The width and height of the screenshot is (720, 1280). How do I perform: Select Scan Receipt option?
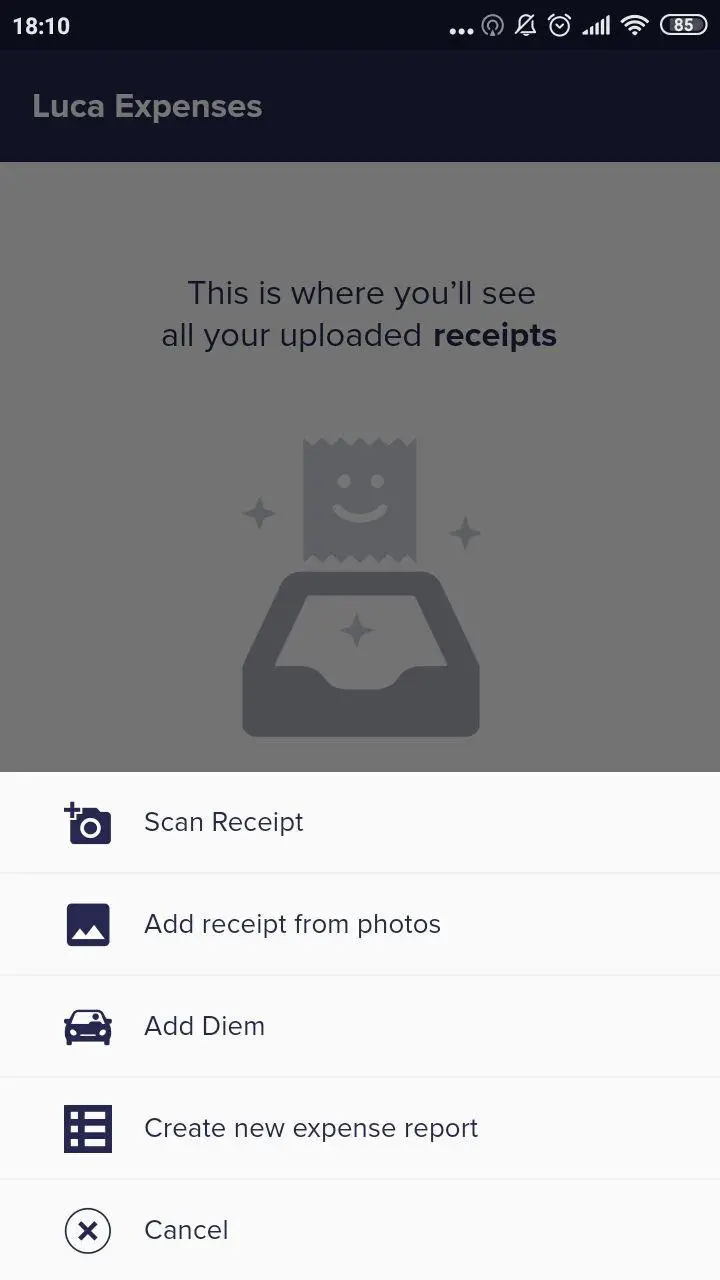click(x=224, y=822)
